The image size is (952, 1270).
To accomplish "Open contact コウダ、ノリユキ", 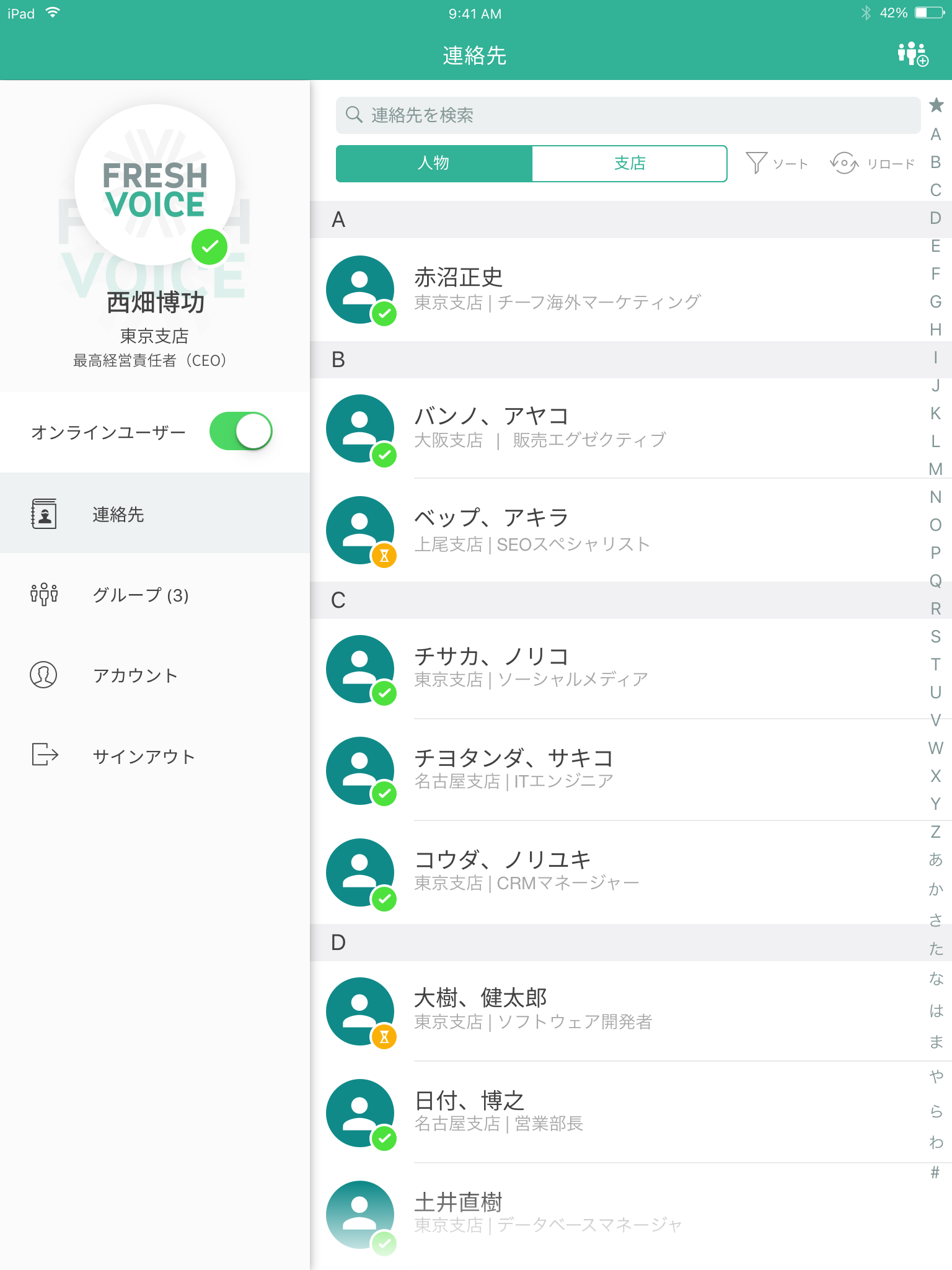I will pyautogui.click(x=558, y=873).
